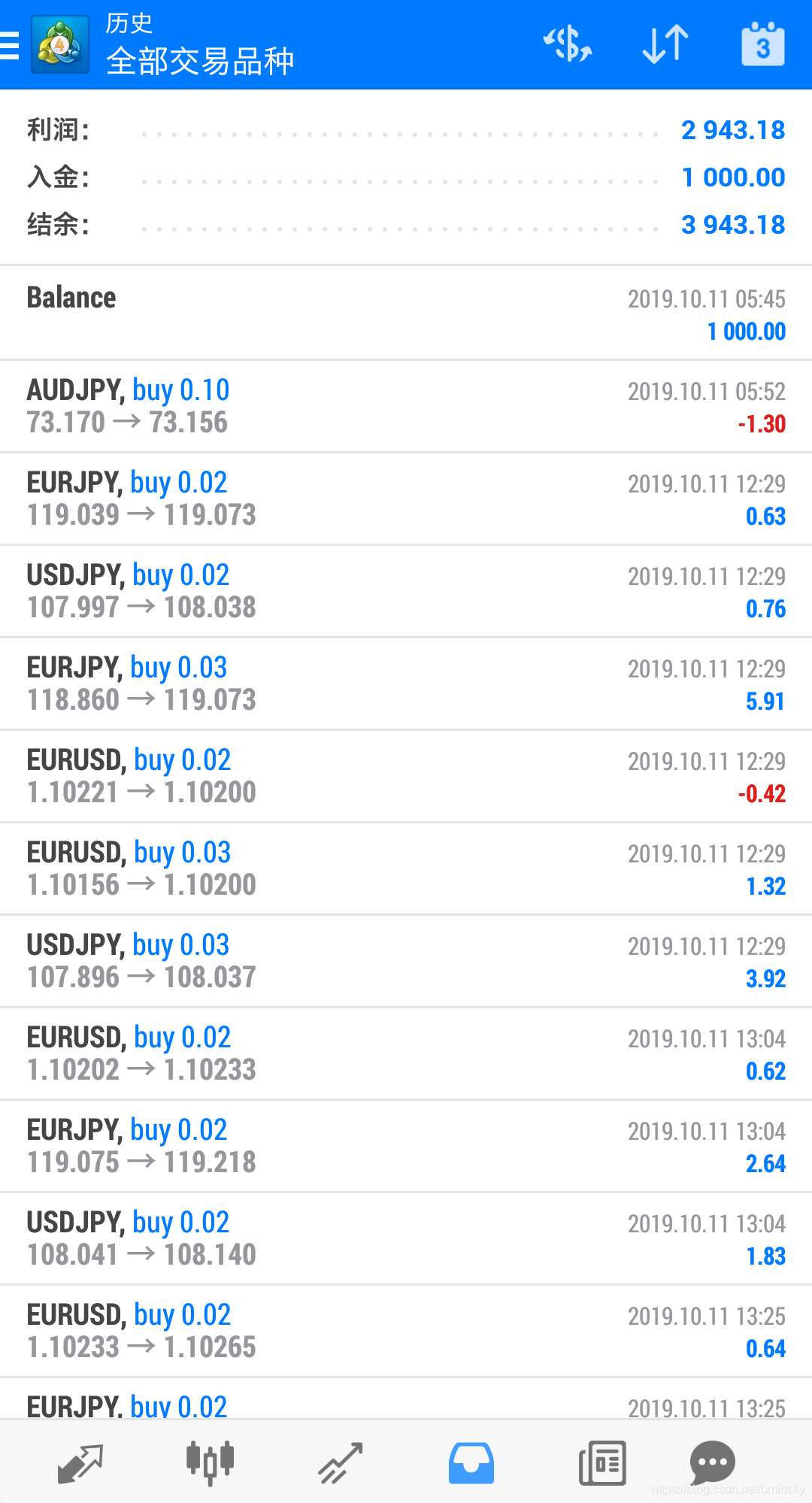Expand the EURJPY buy 0.03 trade
The image size is (812, 1503).
pyautogui.click(x=406, y=683)
